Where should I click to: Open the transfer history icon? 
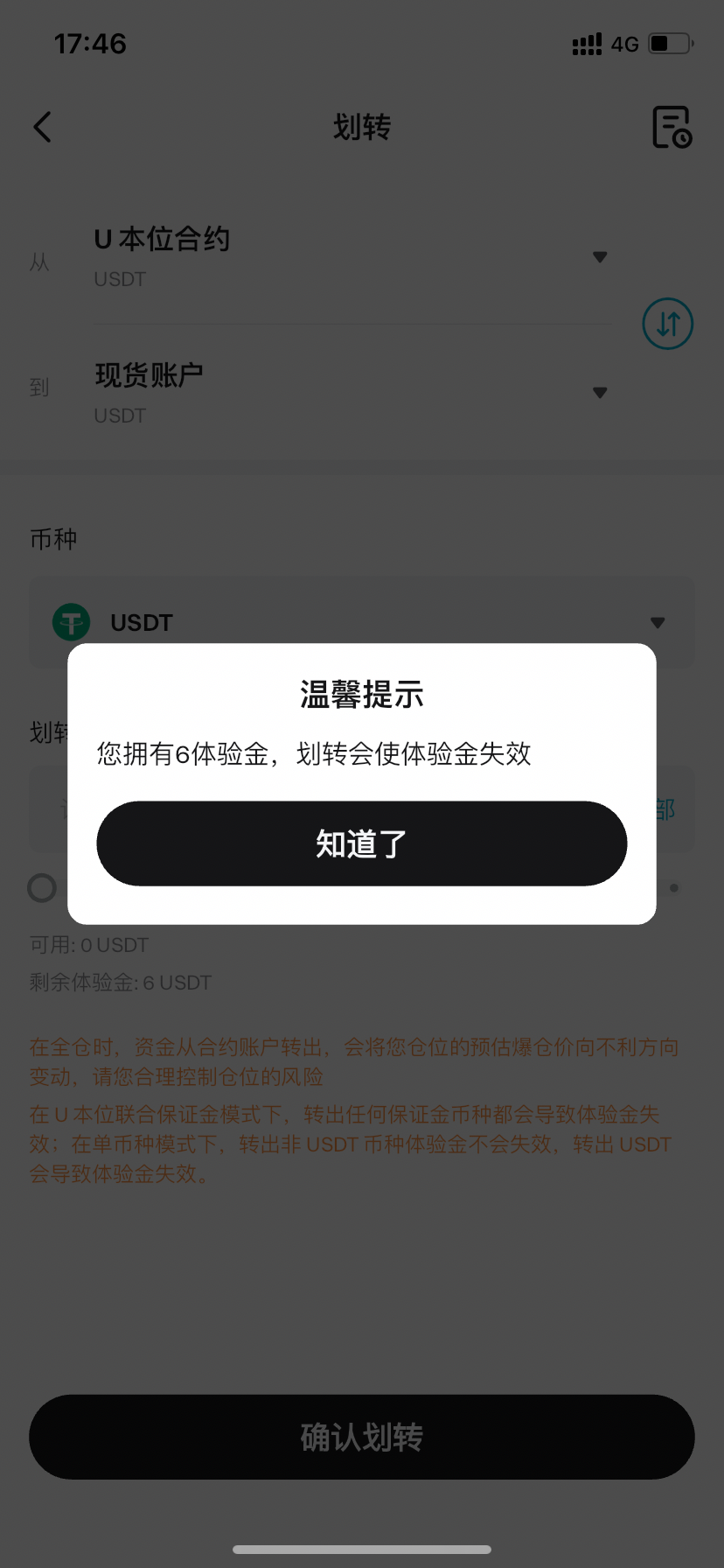pos(672,127)
